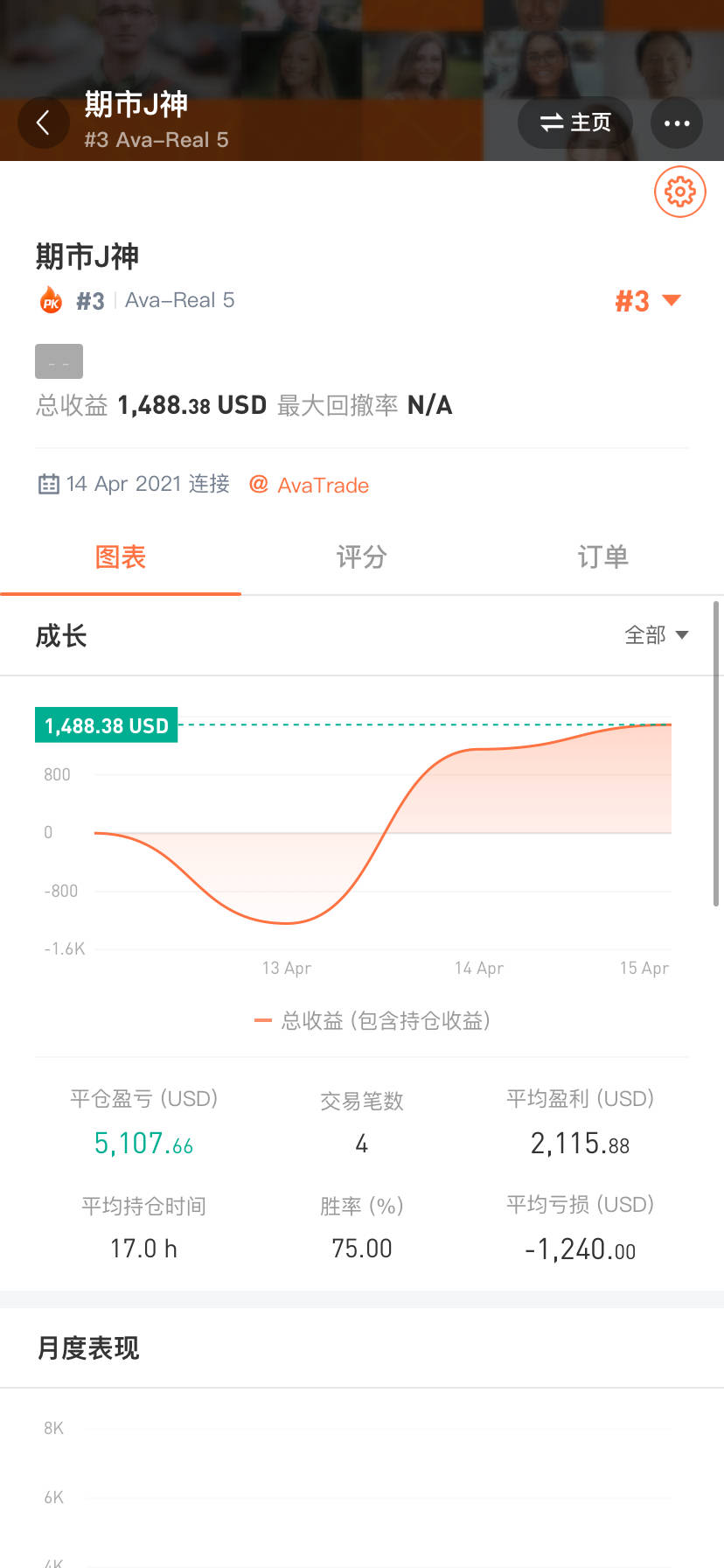Screen dimensions: 724x1568
Task: Select the 图表 tab
Action: pyautogui.click(x=121, y=556)
